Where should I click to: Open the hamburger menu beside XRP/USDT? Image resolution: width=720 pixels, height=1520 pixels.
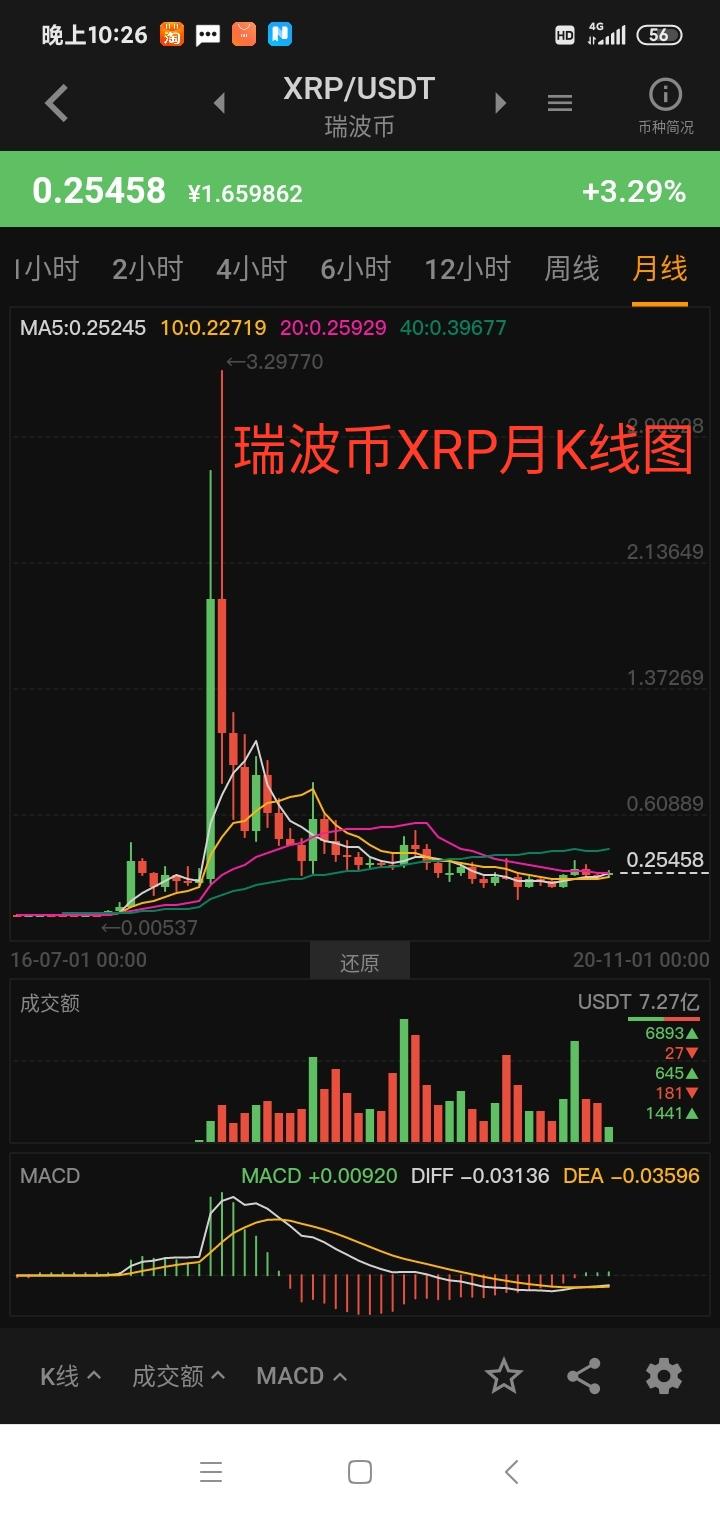[x=559, y=102]
